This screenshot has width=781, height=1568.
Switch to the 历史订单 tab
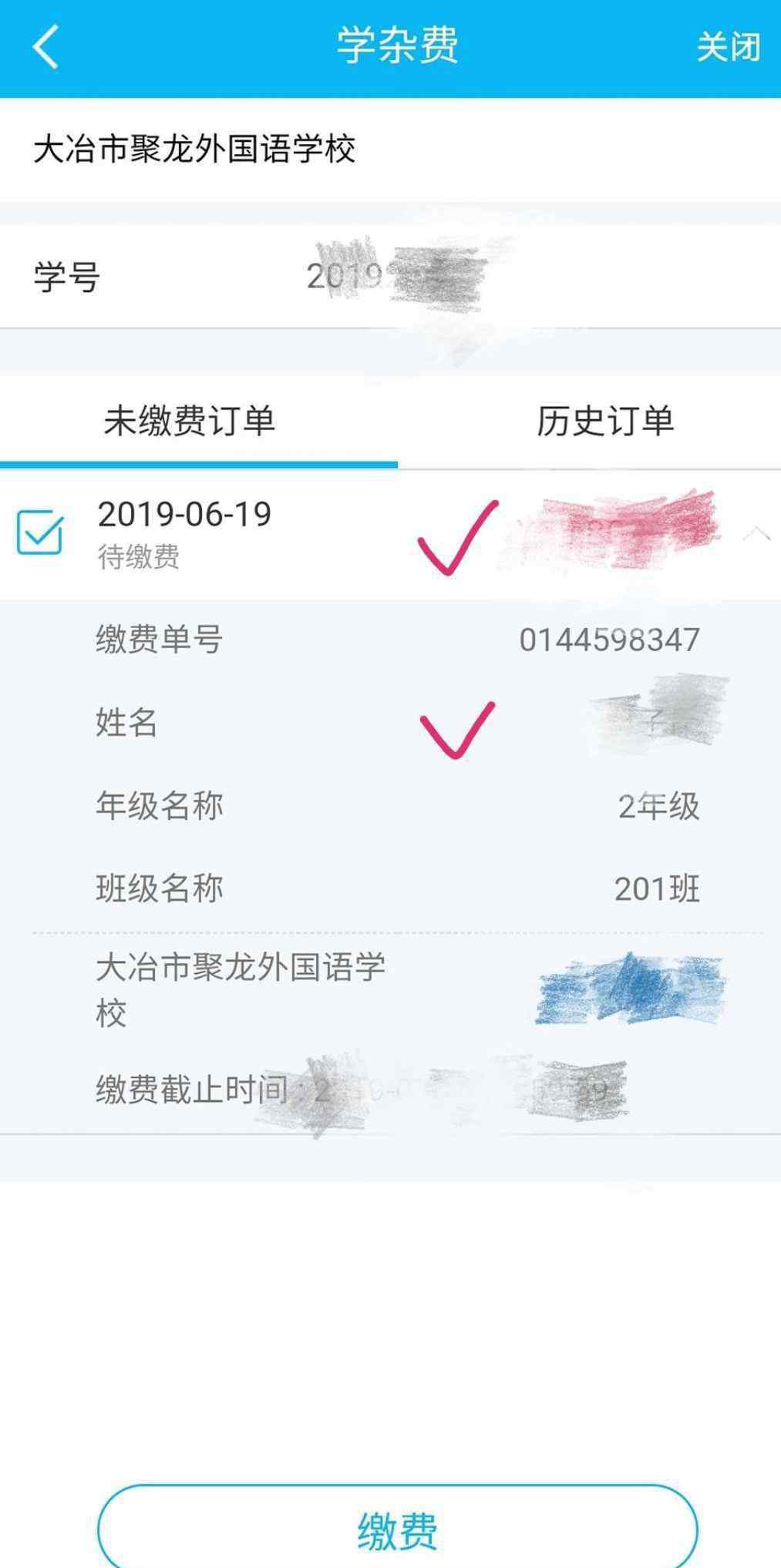point(605,421)
